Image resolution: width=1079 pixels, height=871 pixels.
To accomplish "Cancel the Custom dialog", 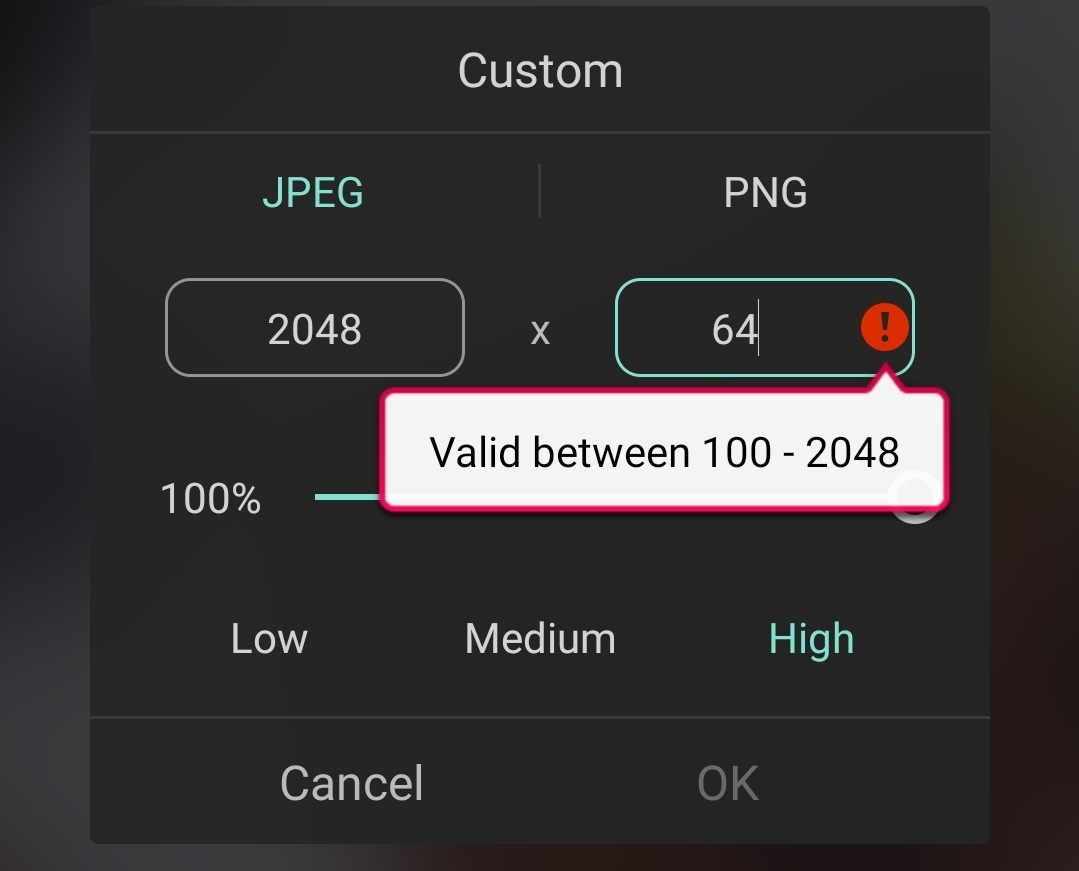I will pos(352,782).
